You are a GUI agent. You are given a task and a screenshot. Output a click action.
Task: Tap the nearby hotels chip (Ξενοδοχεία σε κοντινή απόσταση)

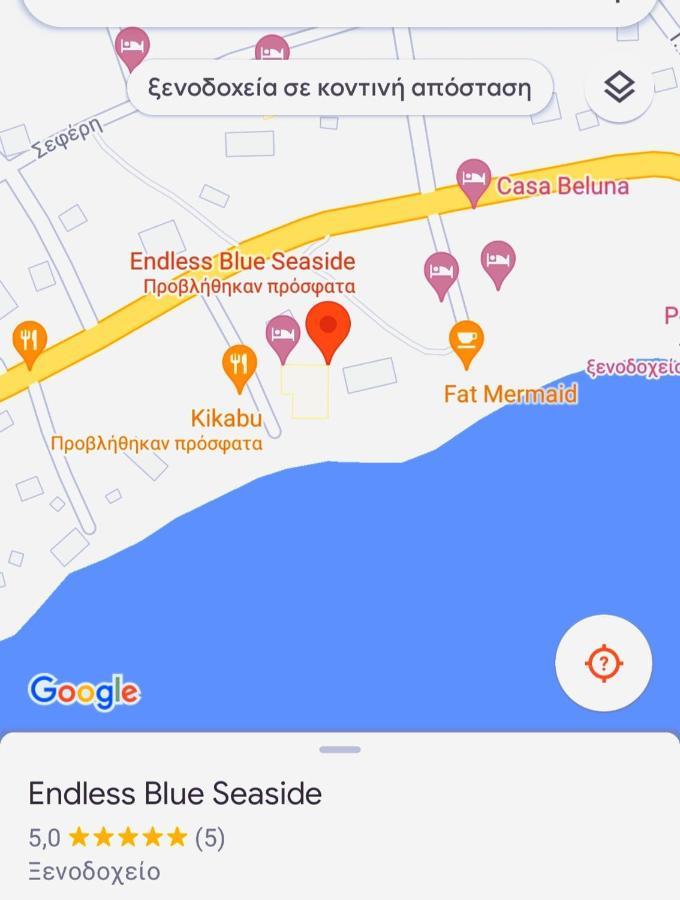click(x=339, y=88)
